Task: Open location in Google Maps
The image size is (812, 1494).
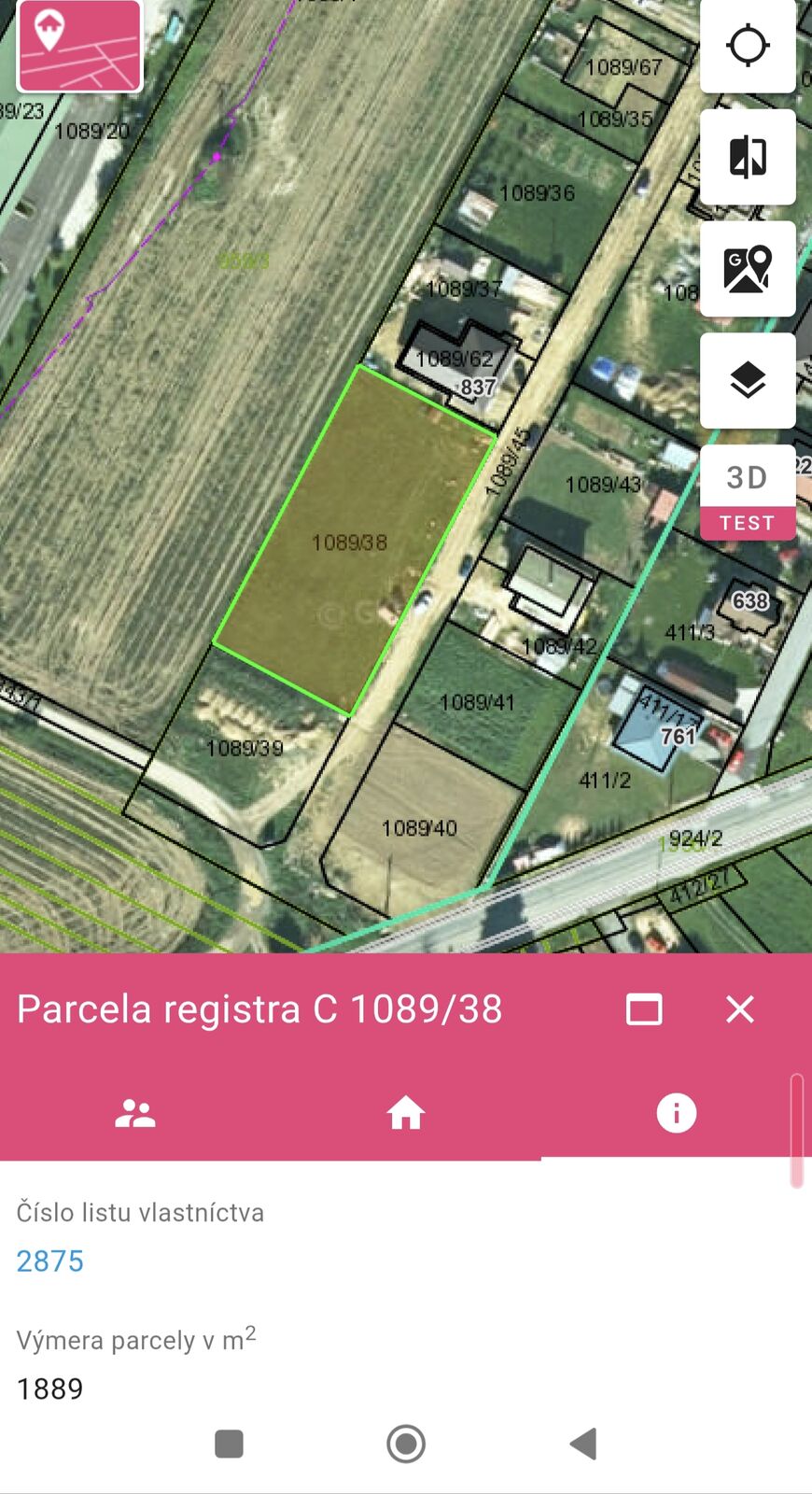Action: pyautogui.click(x=748, y=269)
